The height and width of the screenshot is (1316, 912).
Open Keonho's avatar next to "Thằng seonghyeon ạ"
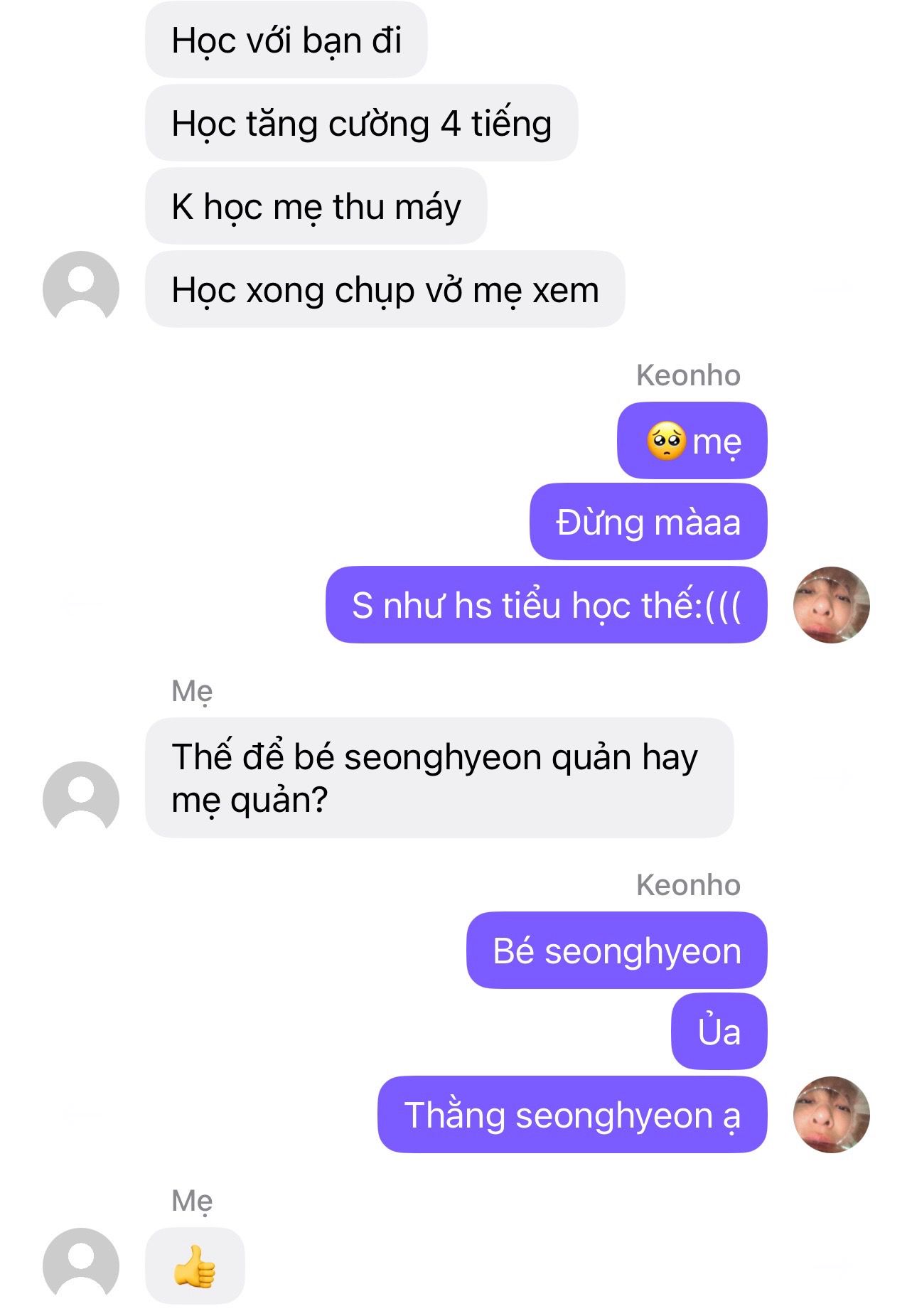pyautogui.click(x=831, y=1114)
